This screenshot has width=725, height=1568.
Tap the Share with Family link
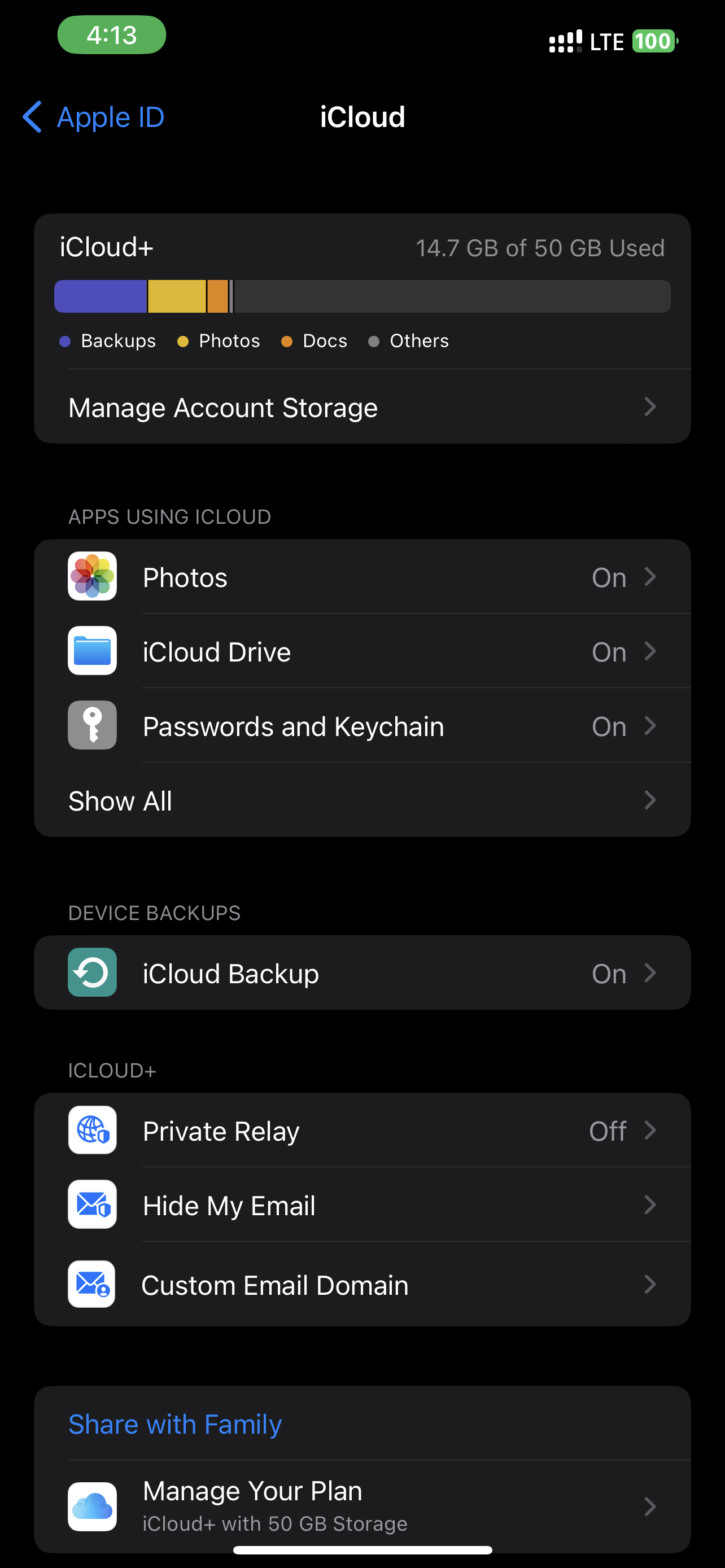[175, 1424]
